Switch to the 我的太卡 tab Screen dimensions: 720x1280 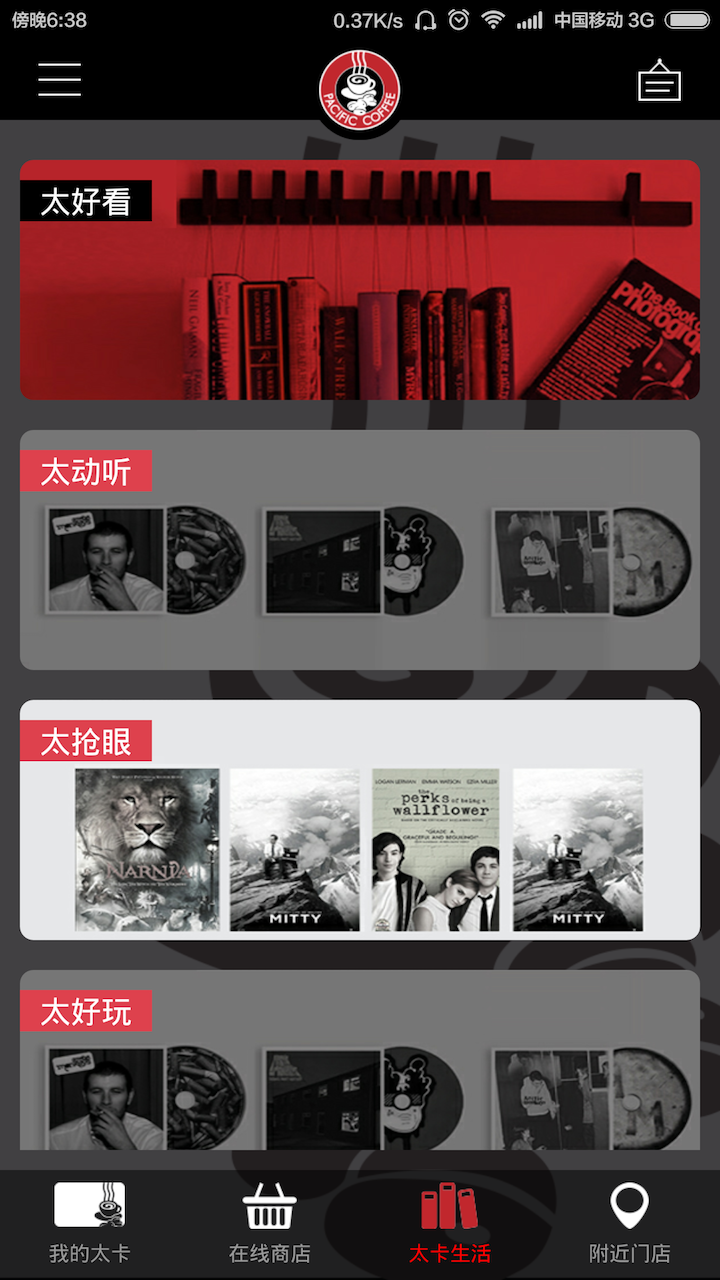[x=90, y=1224]
